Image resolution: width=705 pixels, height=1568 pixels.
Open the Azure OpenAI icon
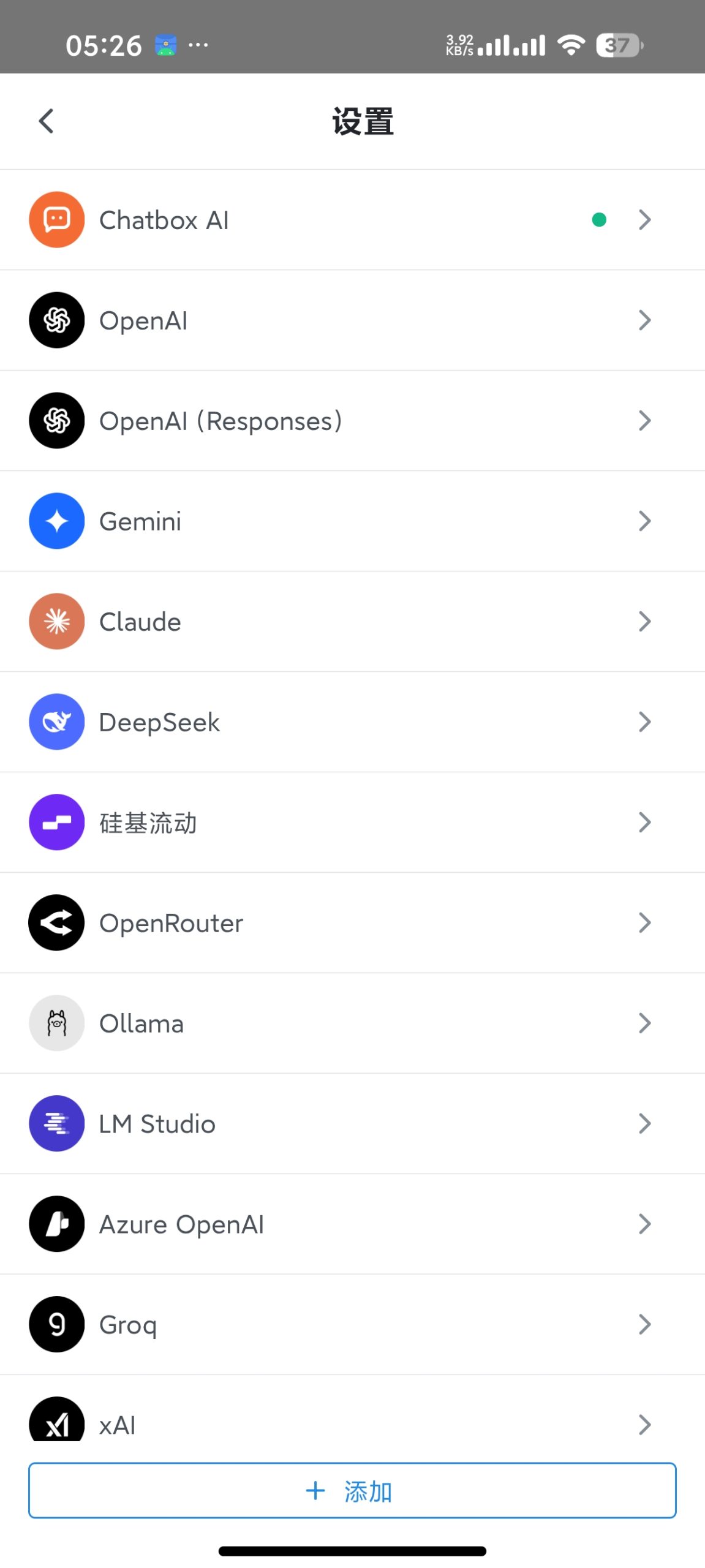click(x=56, y=1224)
